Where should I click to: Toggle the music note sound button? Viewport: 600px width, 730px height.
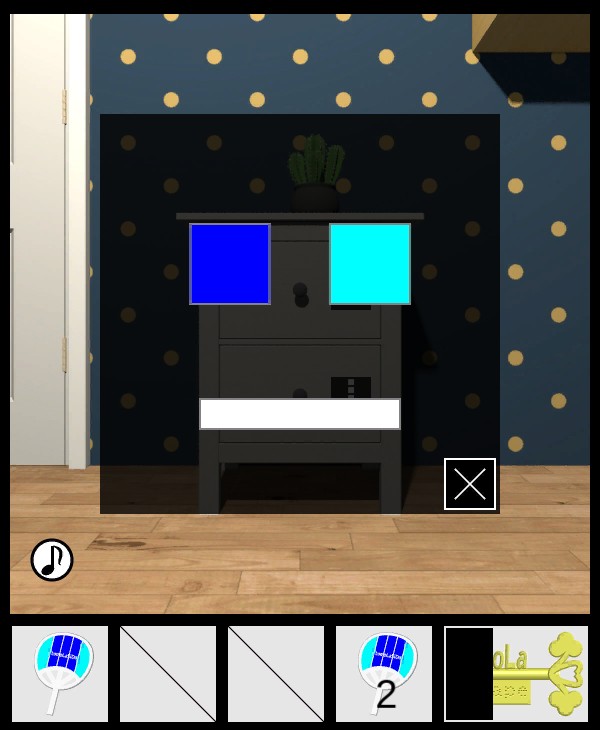pos(52,560)
